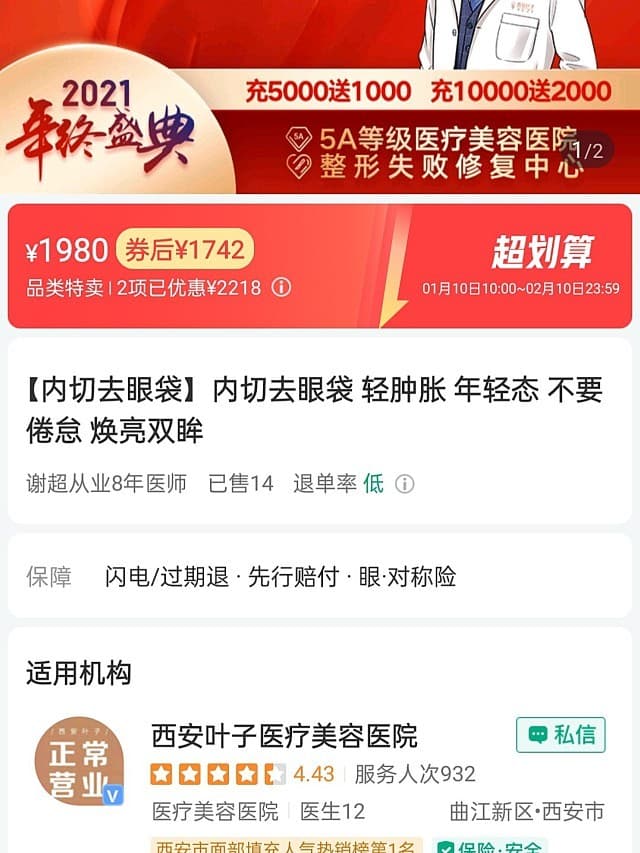The width and height of the screenshot is (640, 853).
Task: Tap the info icon next to 退单率 低
Action: click(404, 484)
